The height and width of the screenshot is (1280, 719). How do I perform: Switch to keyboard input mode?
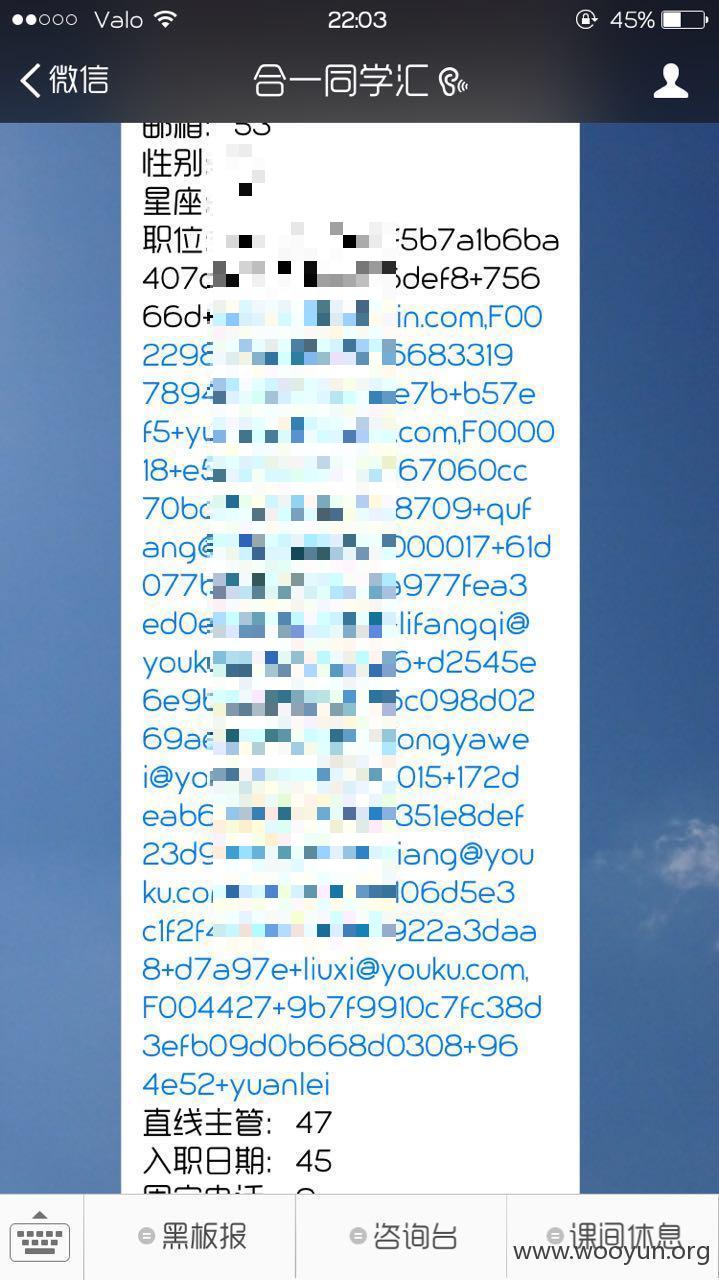coord(41,1237)
